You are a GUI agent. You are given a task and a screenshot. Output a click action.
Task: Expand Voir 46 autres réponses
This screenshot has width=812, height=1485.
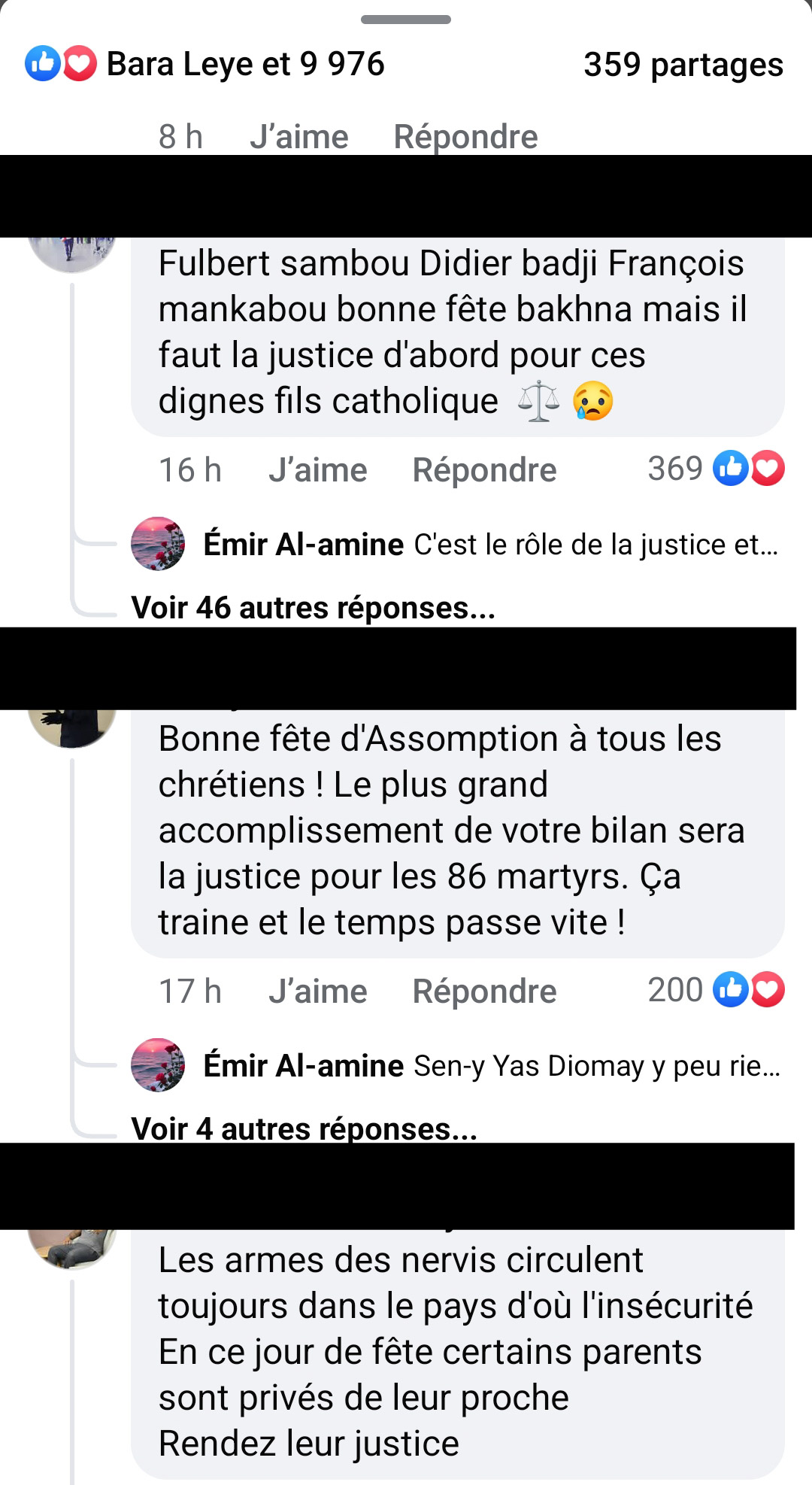(x=313, y=607)
